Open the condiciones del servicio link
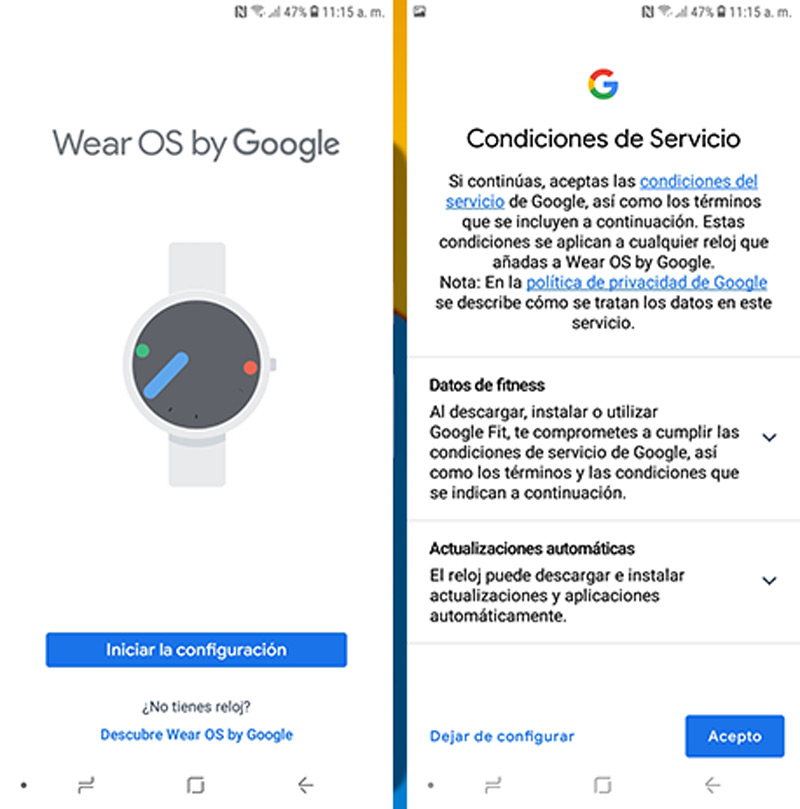This screenshot has height=809, width=800. coord(698,182)
